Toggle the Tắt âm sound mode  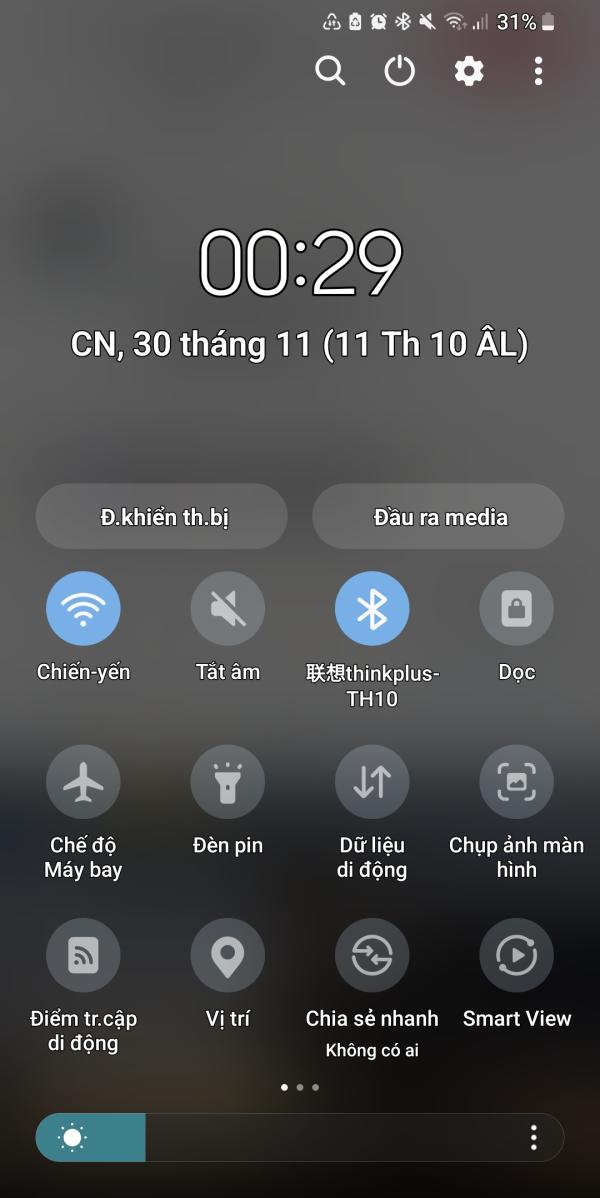(x=227, y=608)
